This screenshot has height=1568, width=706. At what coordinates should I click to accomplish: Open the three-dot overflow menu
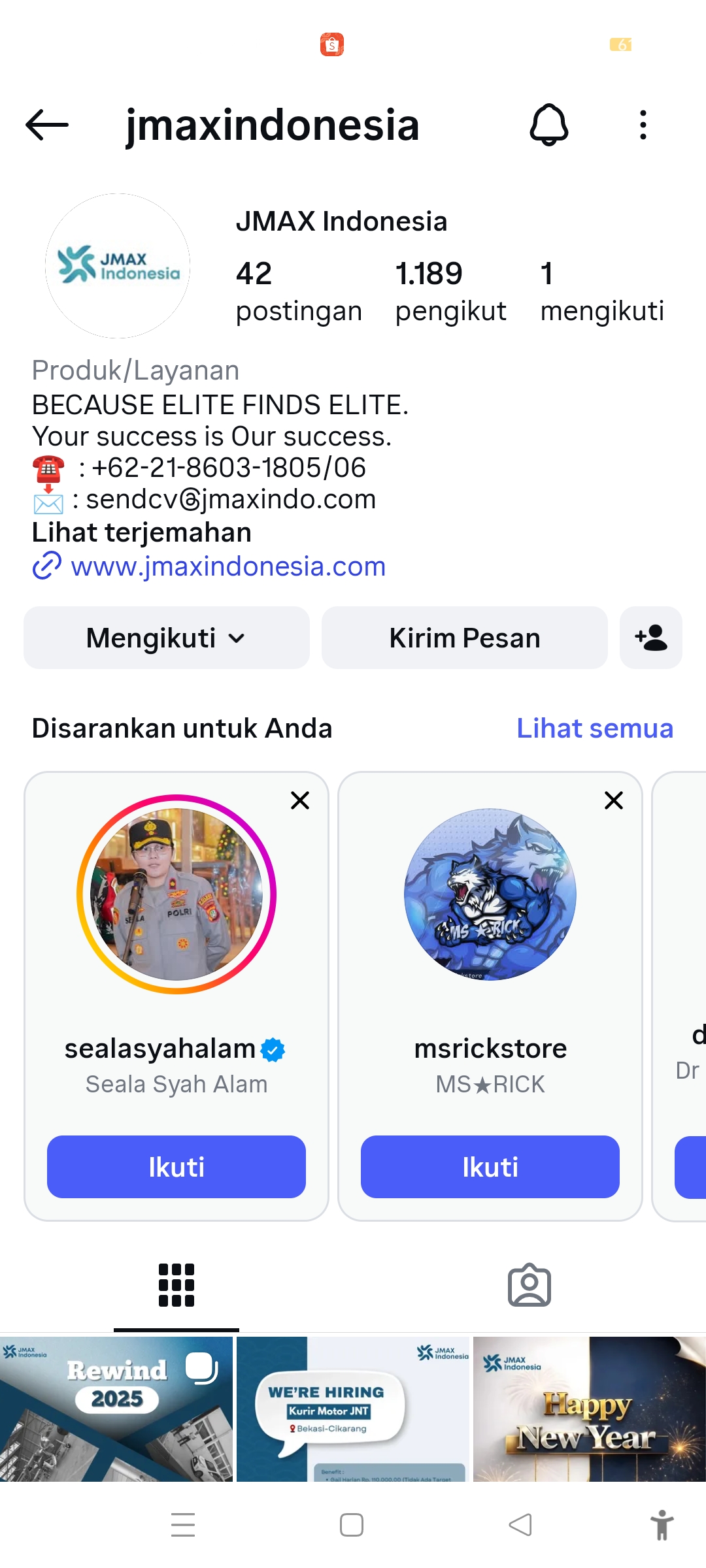[x=643, y=125]
